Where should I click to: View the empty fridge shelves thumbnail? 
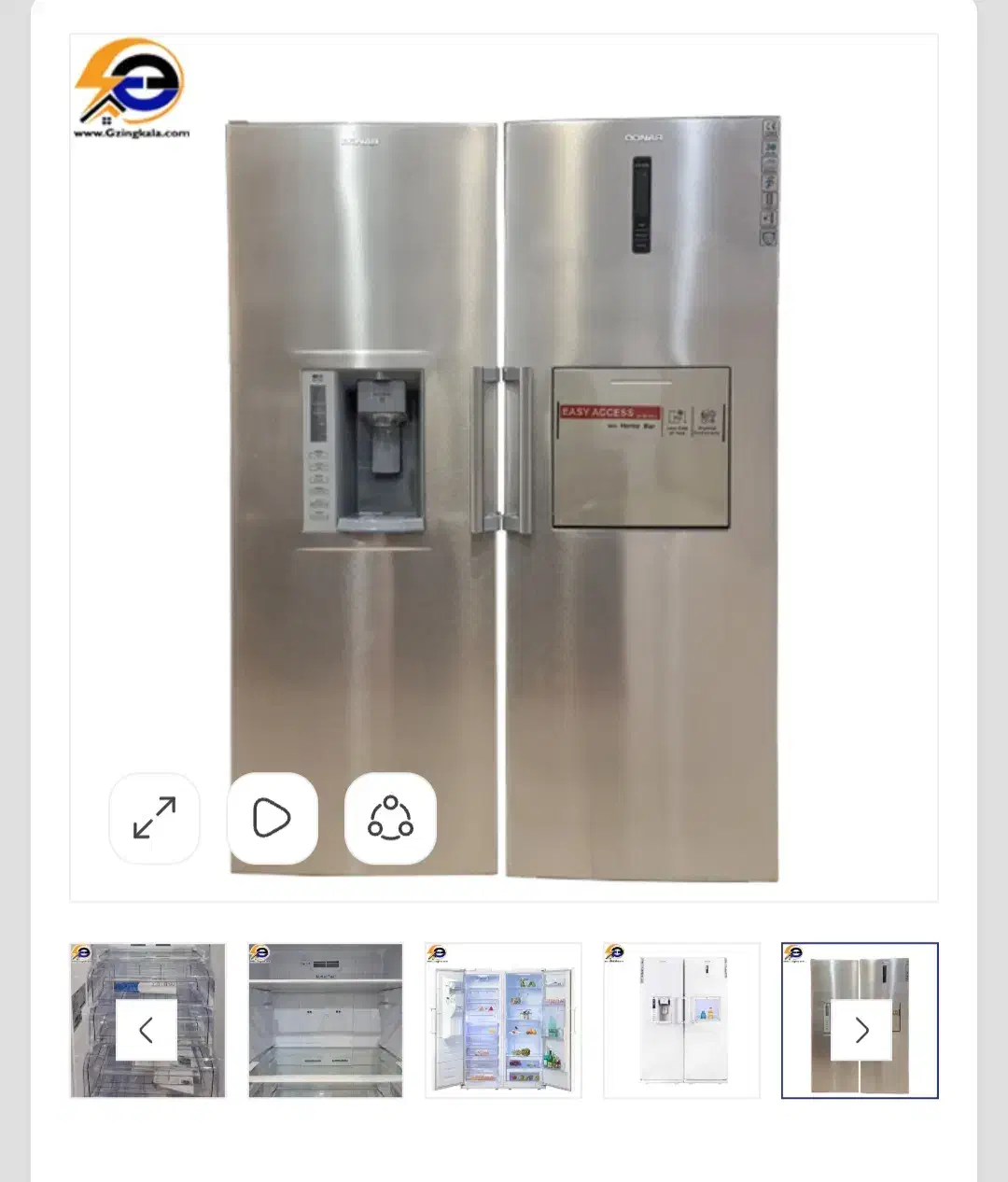click(x=325, y=1020)
